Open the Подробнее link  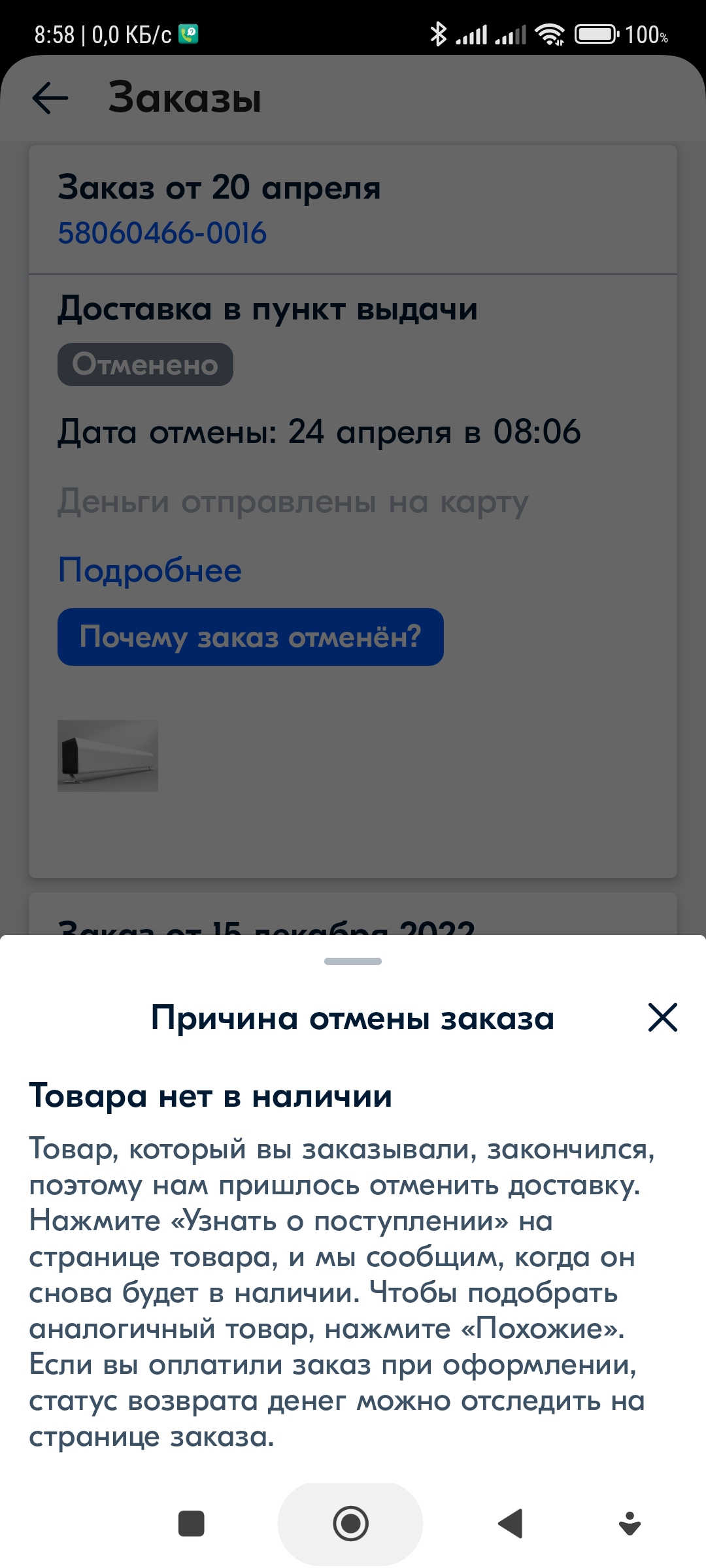[x=150, y=570]
